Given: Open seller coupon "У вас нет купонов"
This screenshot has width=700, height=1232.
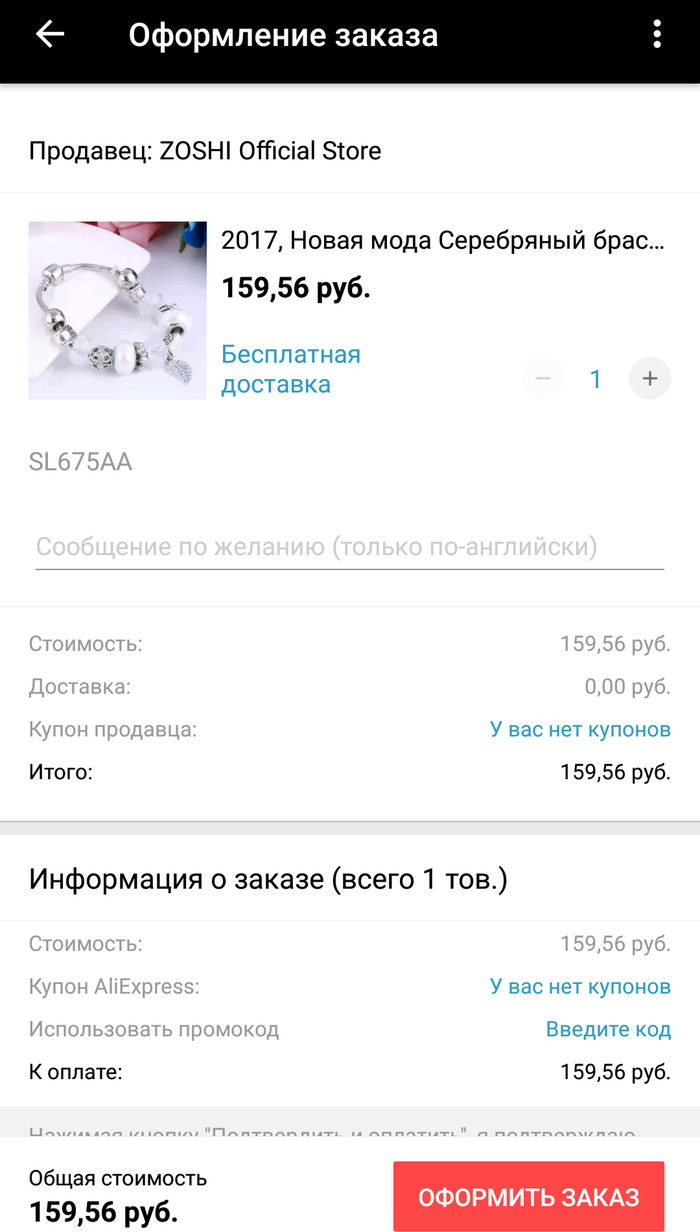Looking at the screenshot, I should pos(580,729).
